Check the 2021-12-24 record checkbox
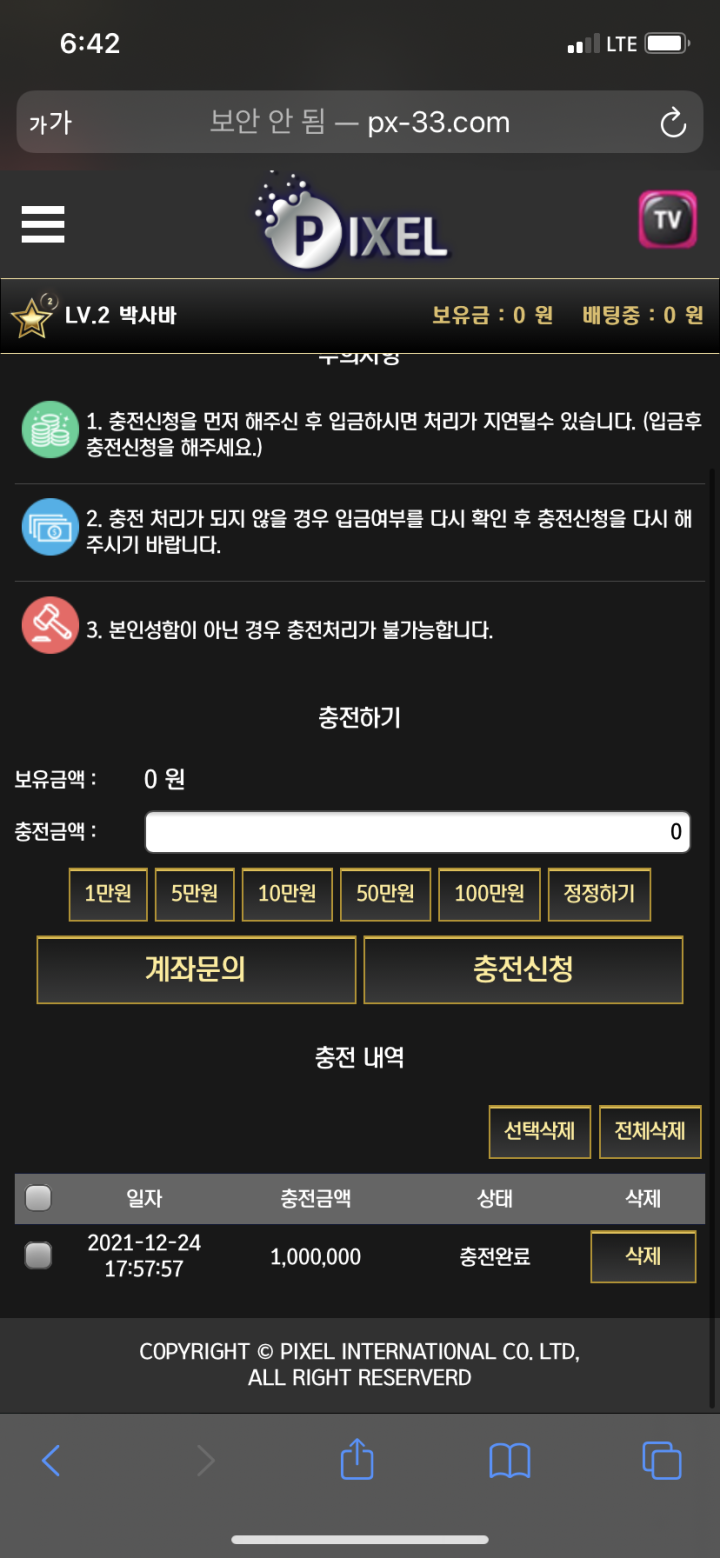 38,1256
